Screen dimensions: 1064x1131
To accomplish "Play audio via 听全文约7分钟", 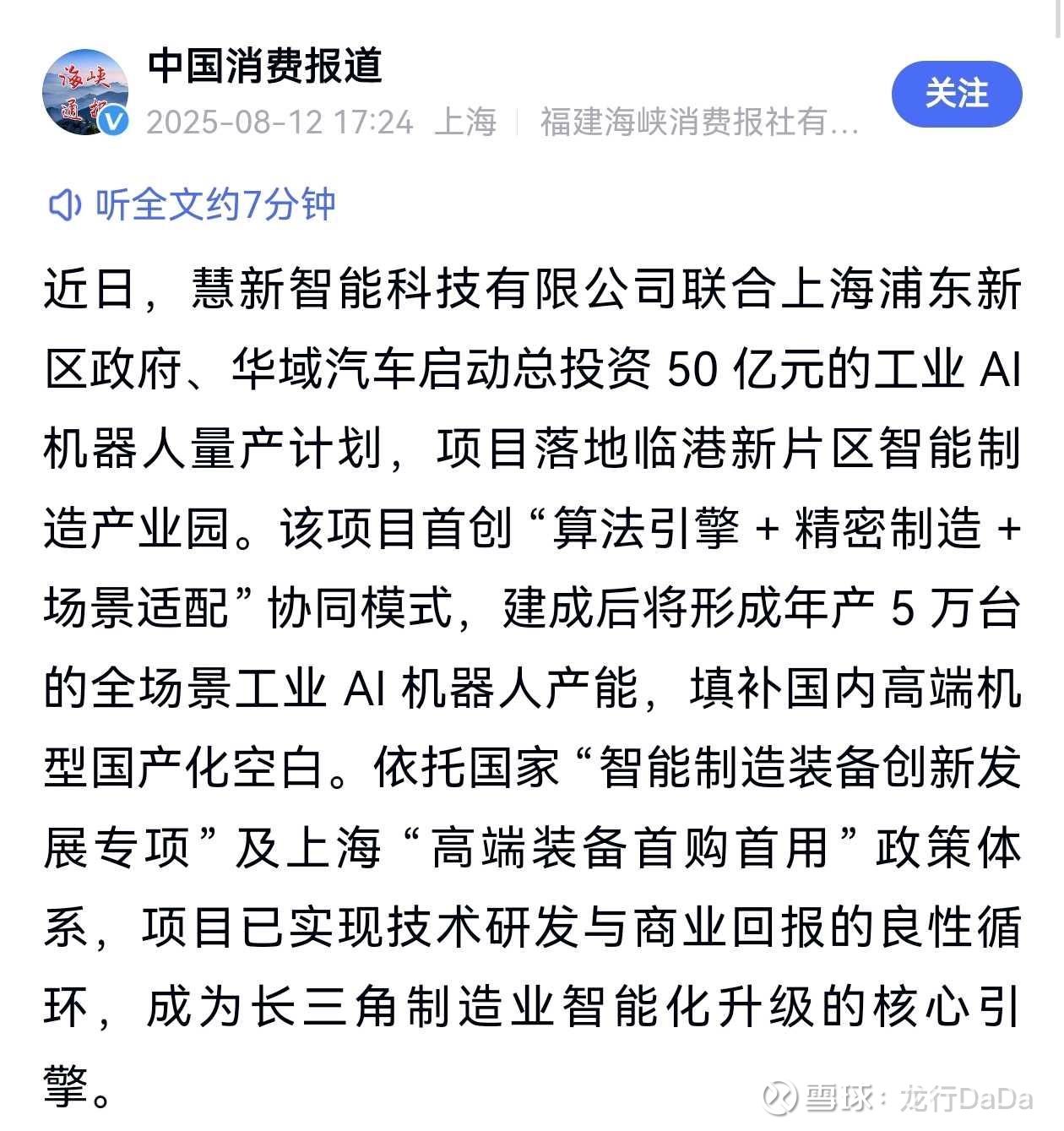I will point(192,204).
